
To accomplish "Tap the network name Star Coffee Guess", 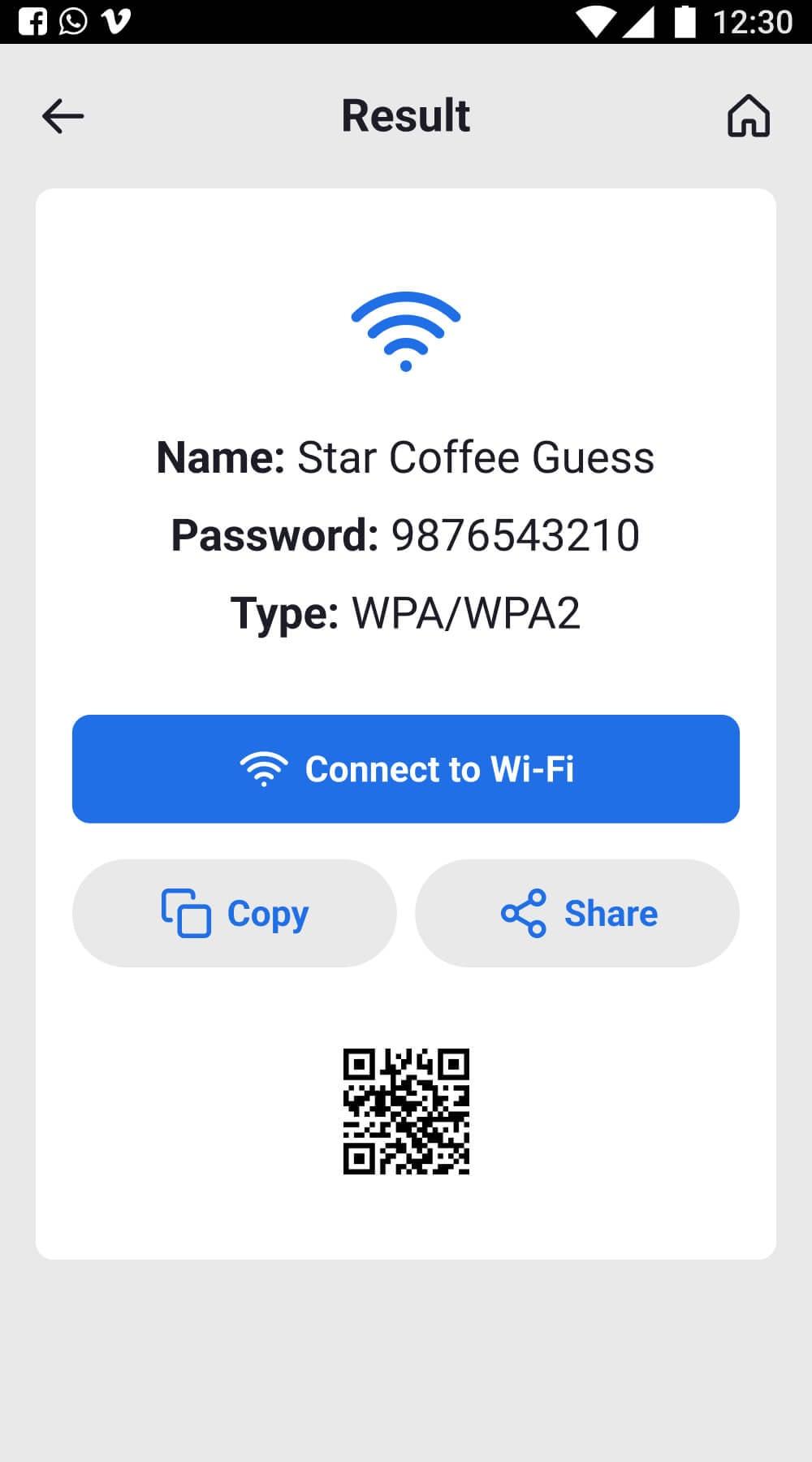I will [476, 456].
